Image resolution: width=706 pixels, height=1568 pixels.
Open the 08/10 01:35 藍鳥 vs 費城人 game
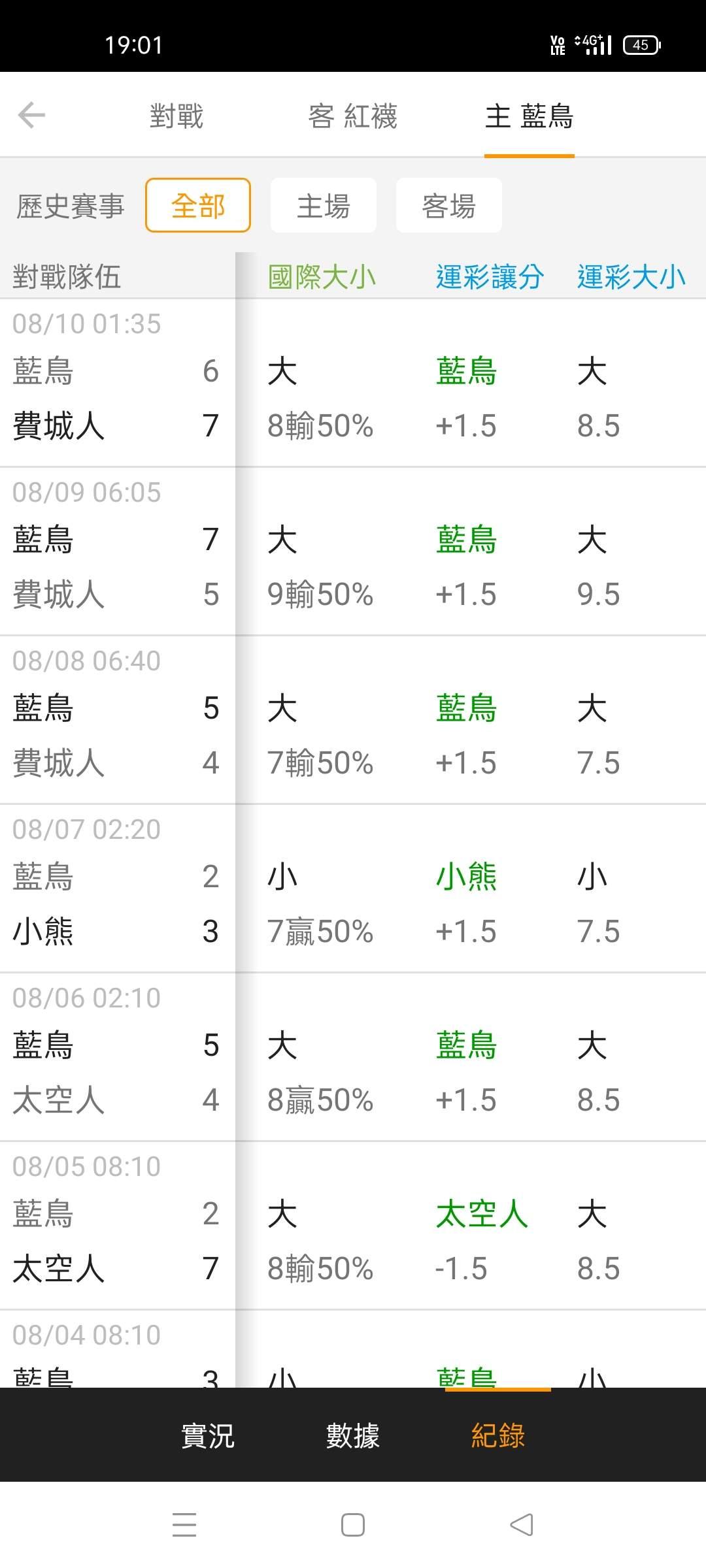click(x=353, y=383)
